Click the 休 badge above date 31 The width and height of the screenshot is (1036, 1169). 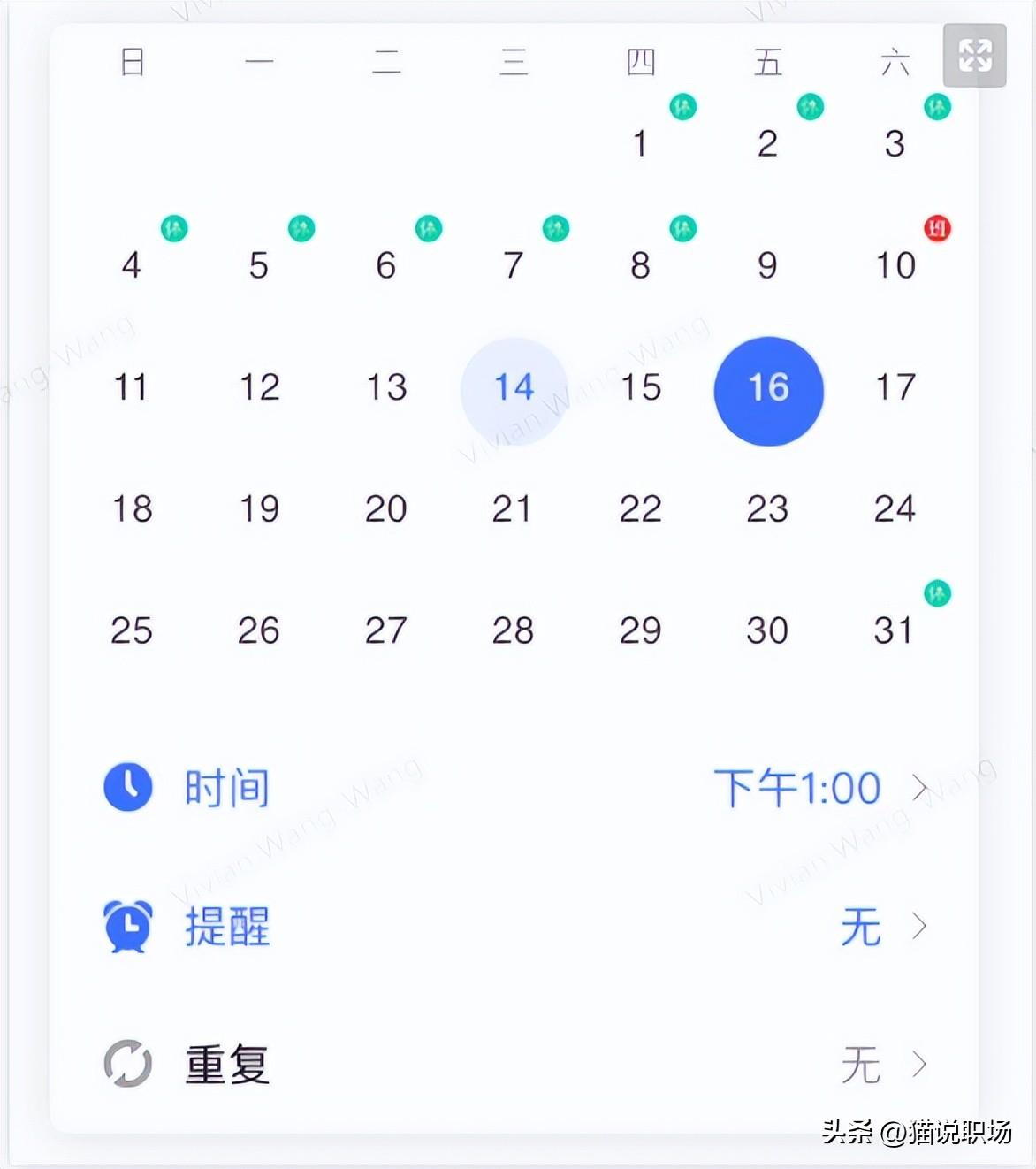(938, 593)
